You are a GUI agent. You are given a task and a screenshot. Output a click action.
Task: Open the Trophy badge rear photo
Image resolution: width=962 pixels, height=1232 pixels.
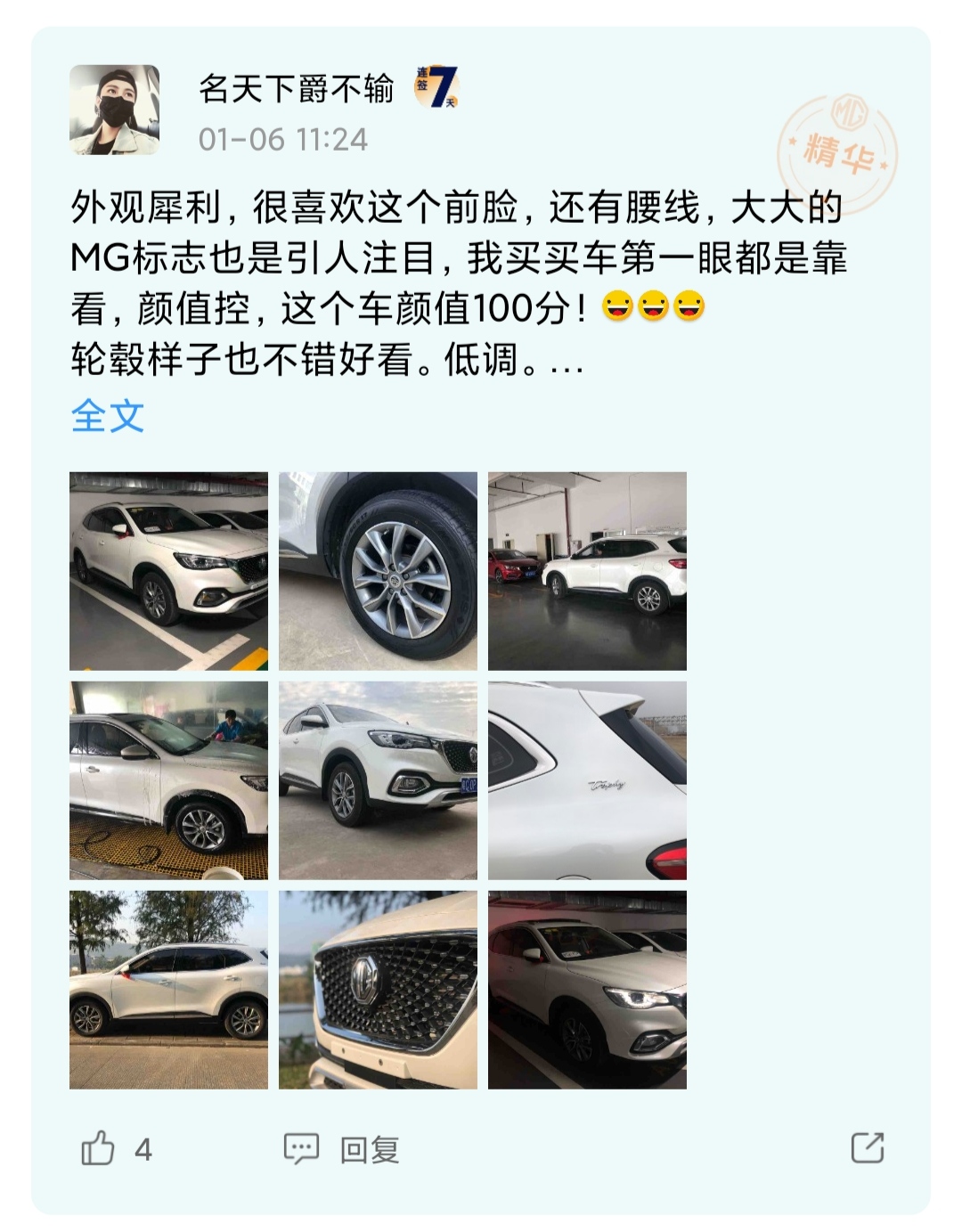pyautogui.click(x=587, y=780)
